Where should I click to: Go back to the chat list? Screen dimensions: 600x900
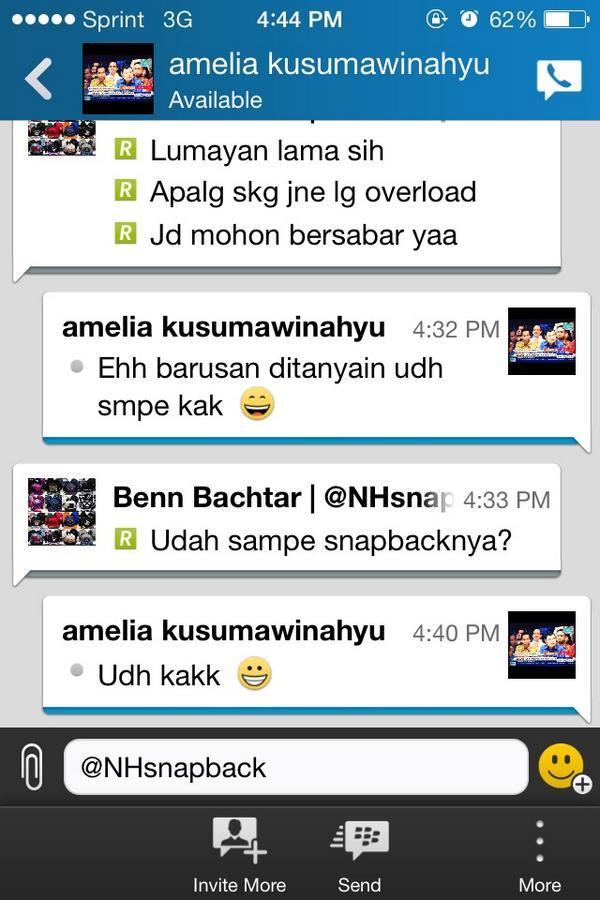point(38,79)
